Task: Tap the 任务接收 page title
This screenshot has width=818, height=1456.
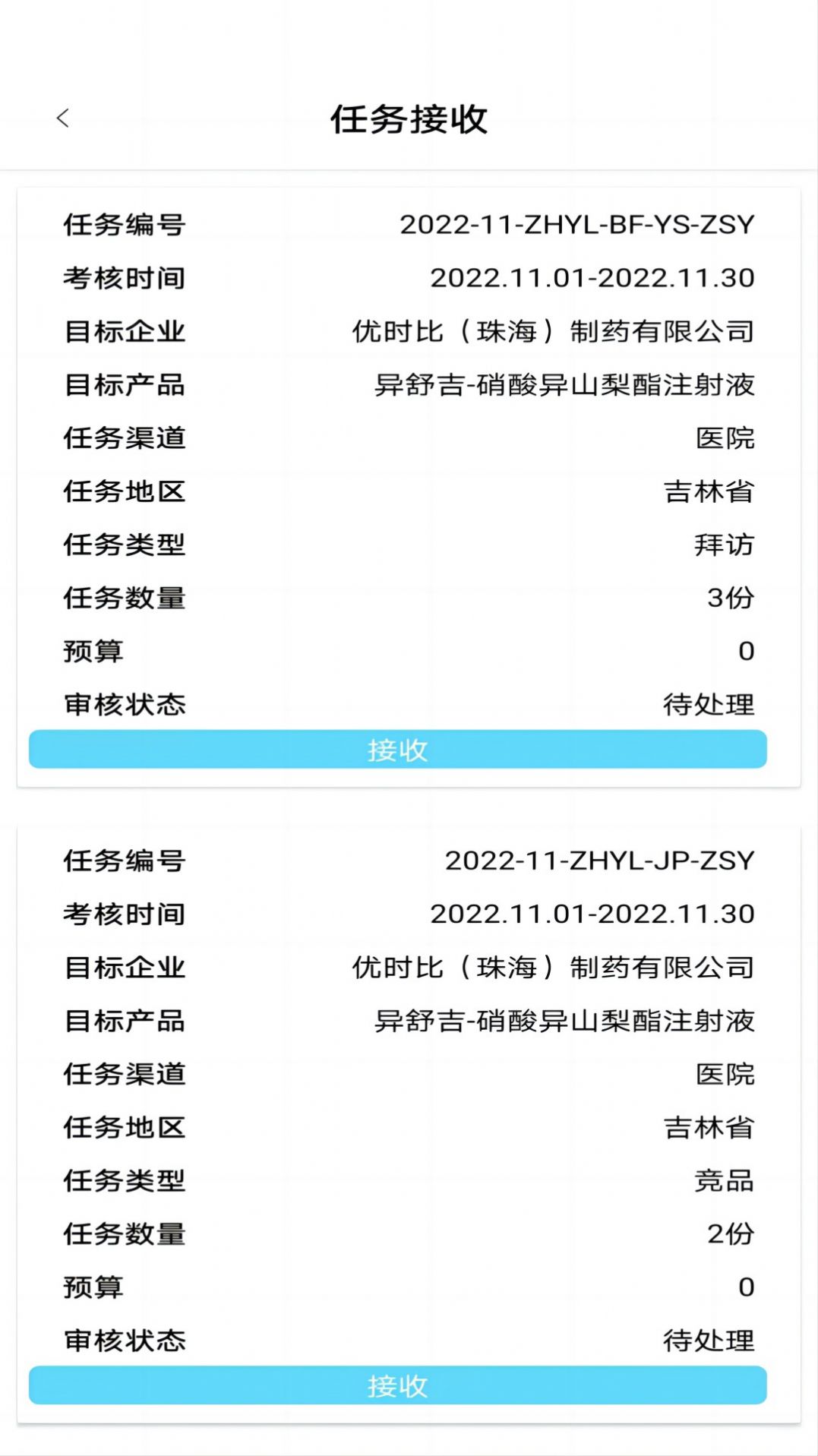Action: (x=409, y=120)
